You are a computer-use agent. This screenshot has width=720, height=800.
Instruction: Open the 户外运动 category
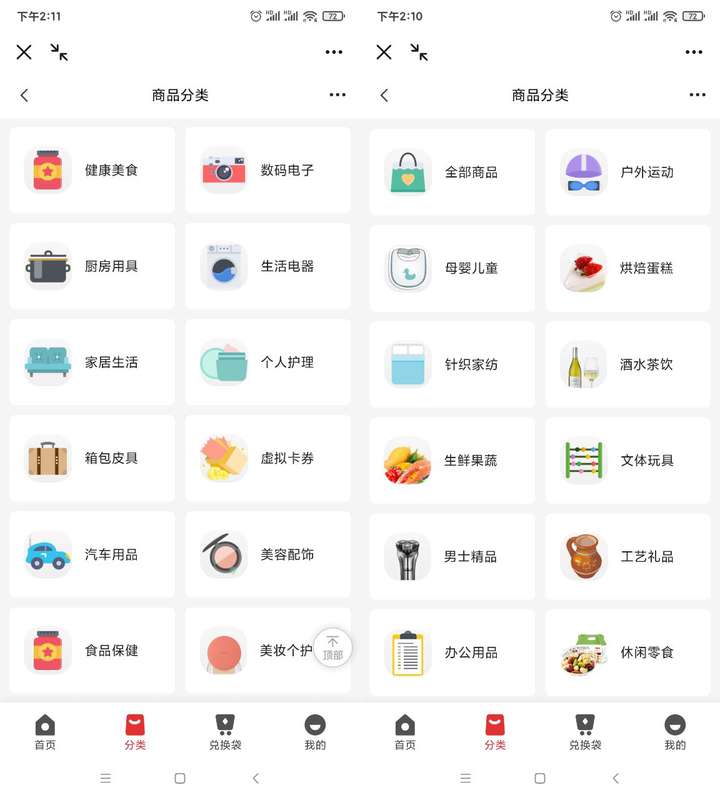pyautogui.click(x=628, y=172)
